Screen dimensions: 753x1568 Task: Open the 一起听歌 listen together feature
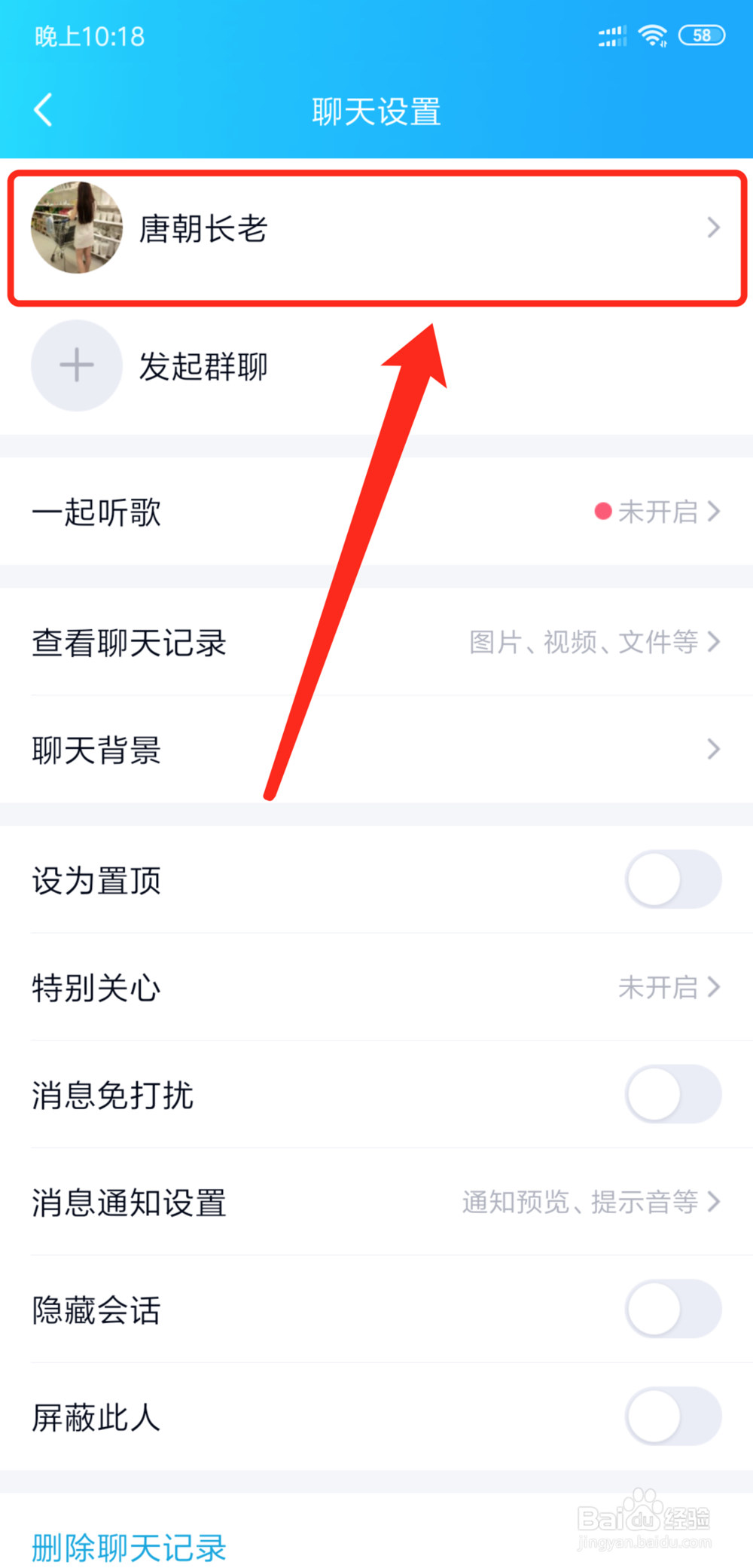96,512
